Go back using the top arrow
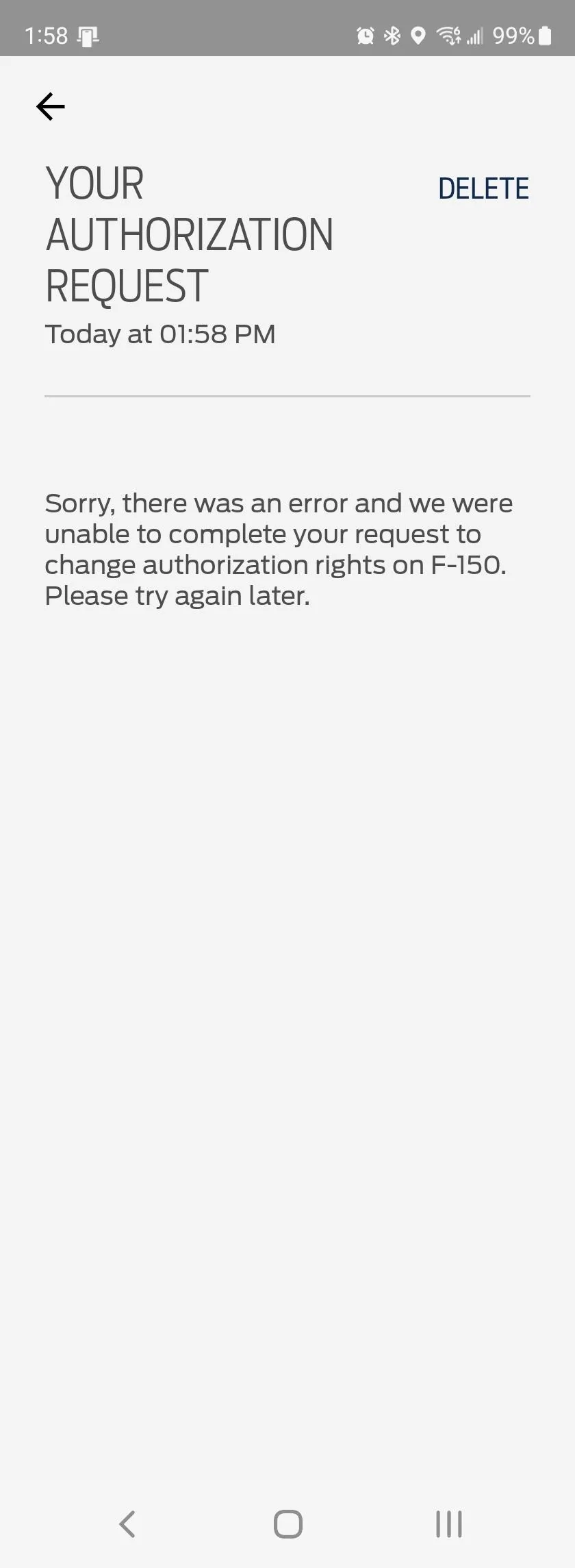Viewport: 575px width, 1568px height. [51, 107]
